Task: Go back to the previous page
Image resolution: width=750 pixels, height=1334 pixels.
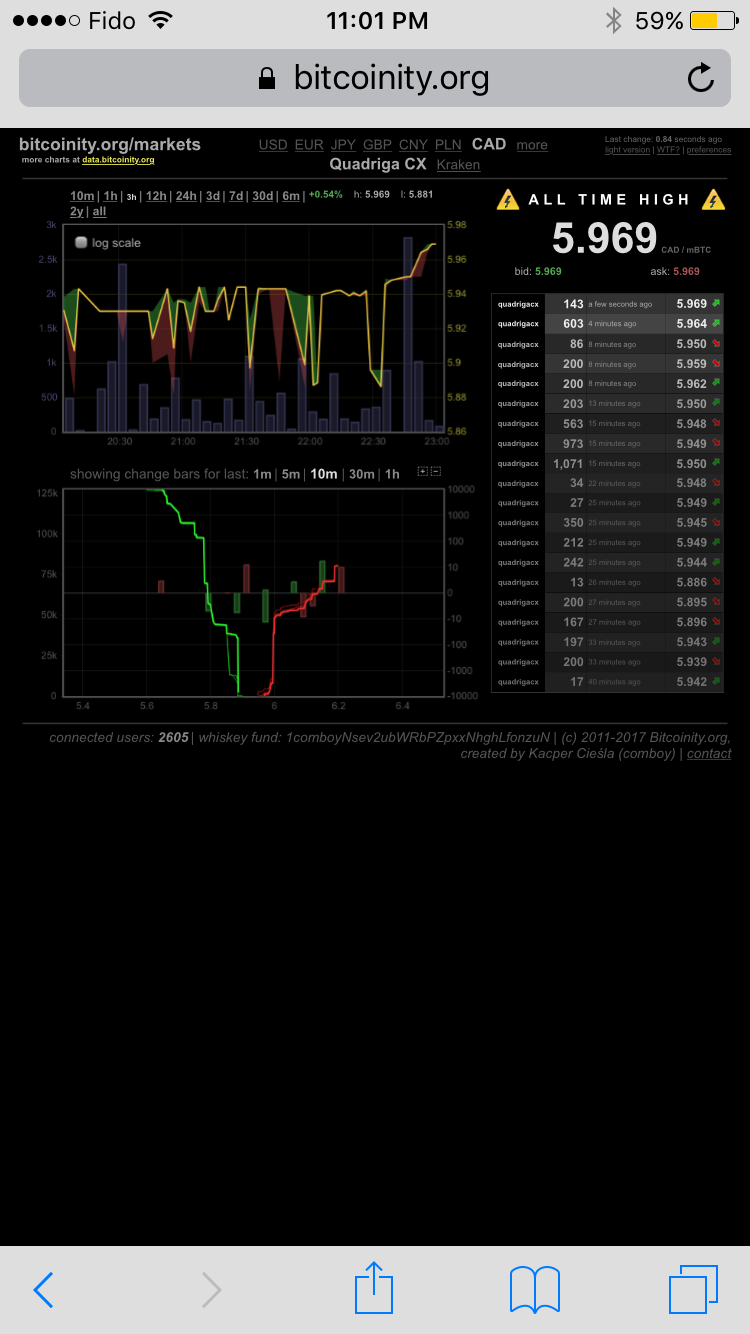Action: pyautogui.click(x=43, y=1290)
